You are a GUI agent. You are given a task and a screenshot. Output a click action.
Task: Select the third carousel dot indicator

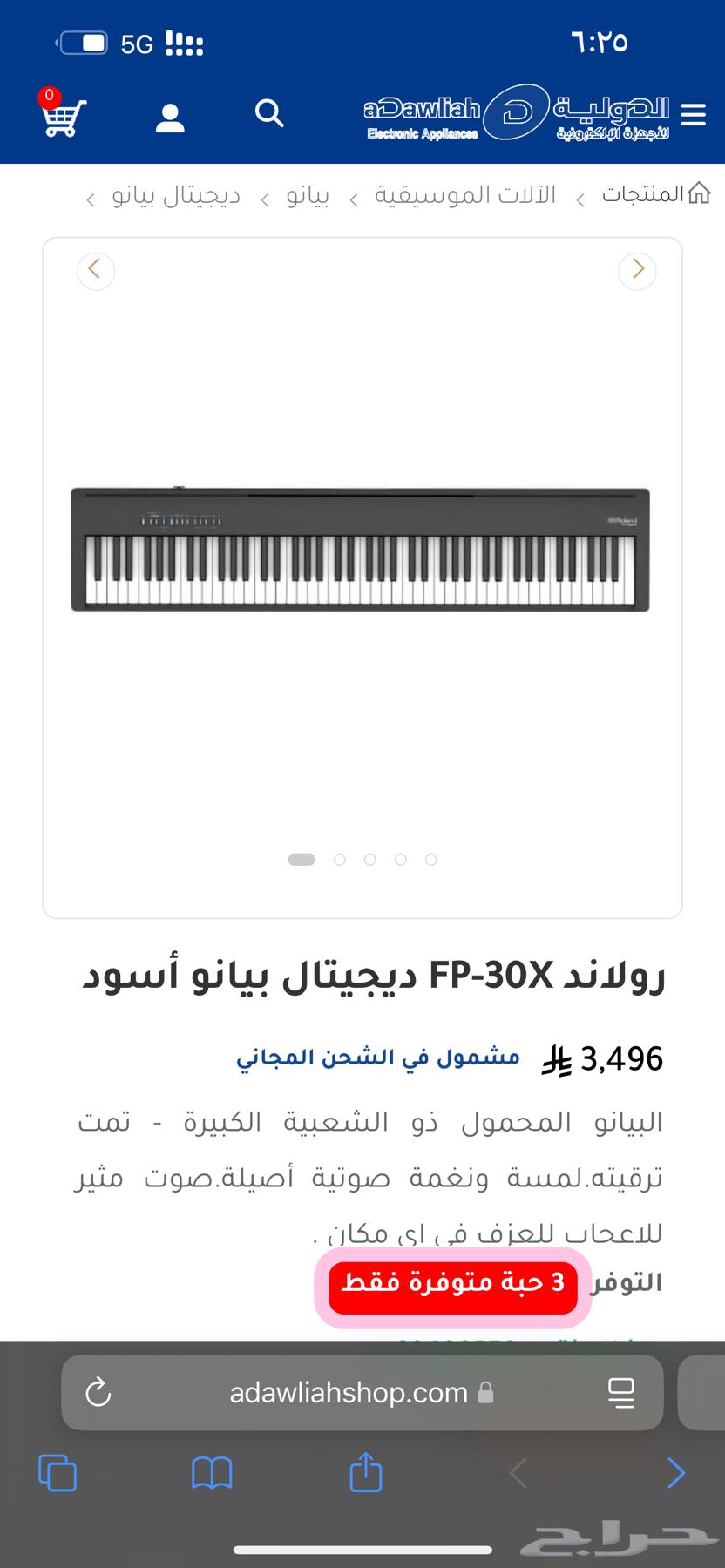(370, 860)
